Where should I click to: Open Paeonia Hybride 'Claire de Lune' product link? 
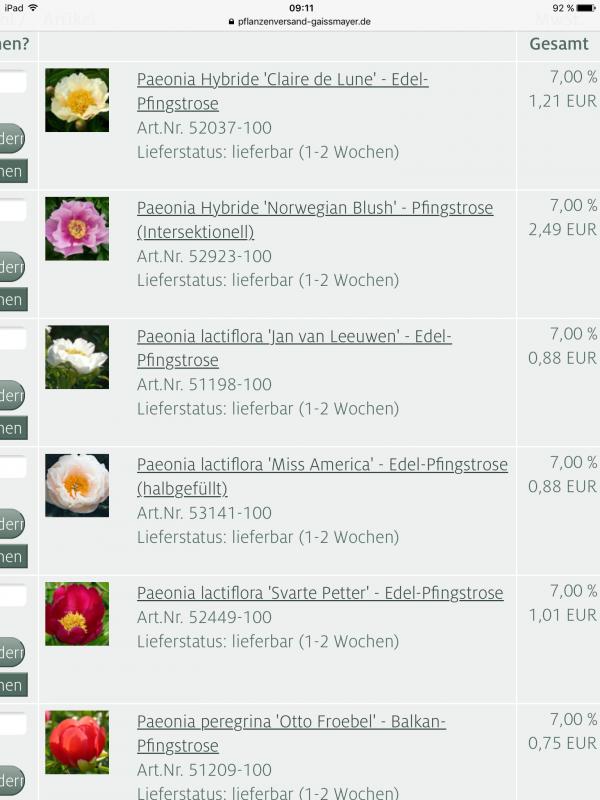point(282,80)
